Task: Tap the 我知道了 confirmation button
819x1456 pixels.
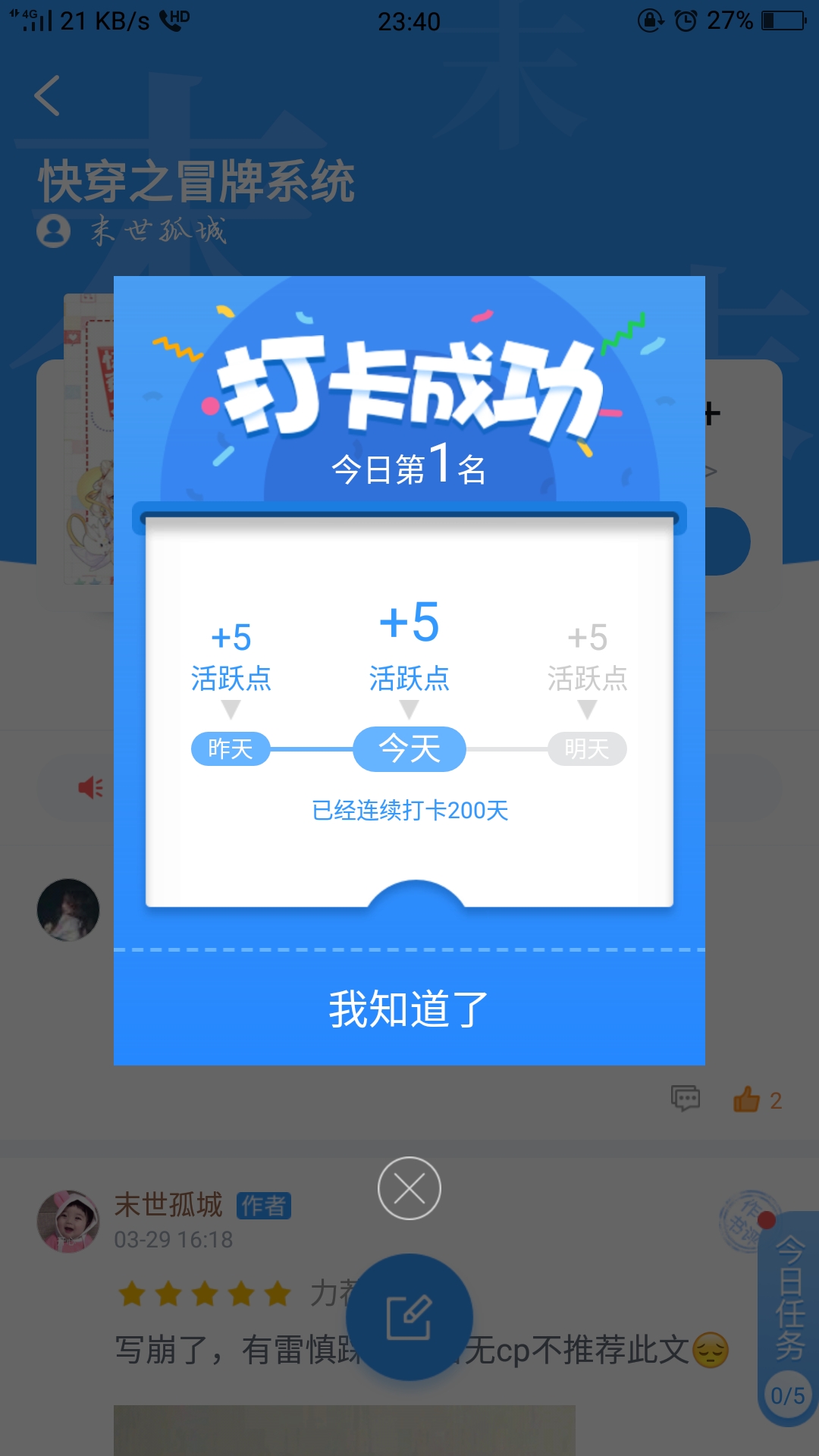Action: (409, 1009)
